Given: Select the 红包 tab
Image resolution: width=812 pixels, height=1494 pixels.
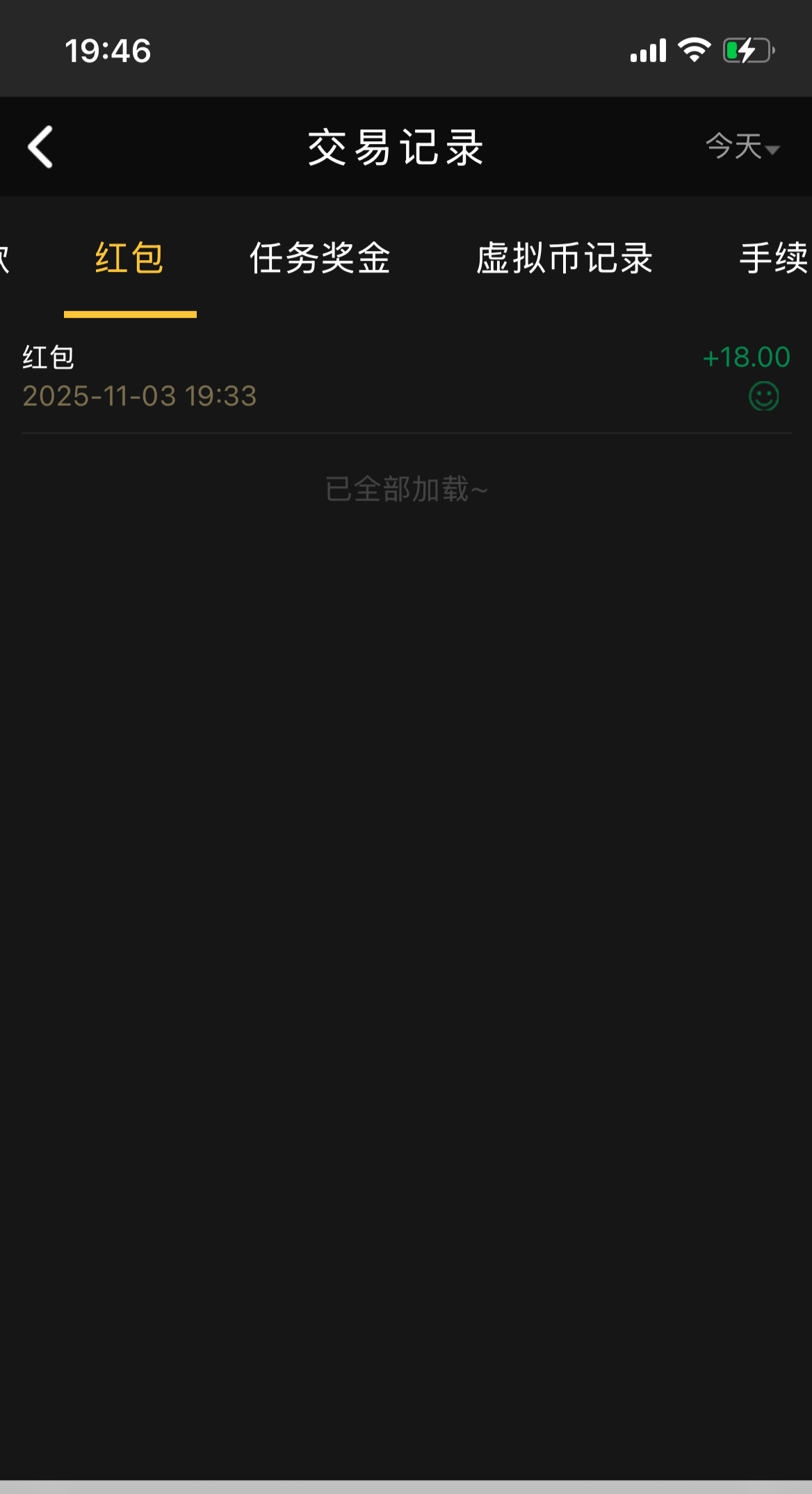Looking at the screenshot, I should point(129,259).
